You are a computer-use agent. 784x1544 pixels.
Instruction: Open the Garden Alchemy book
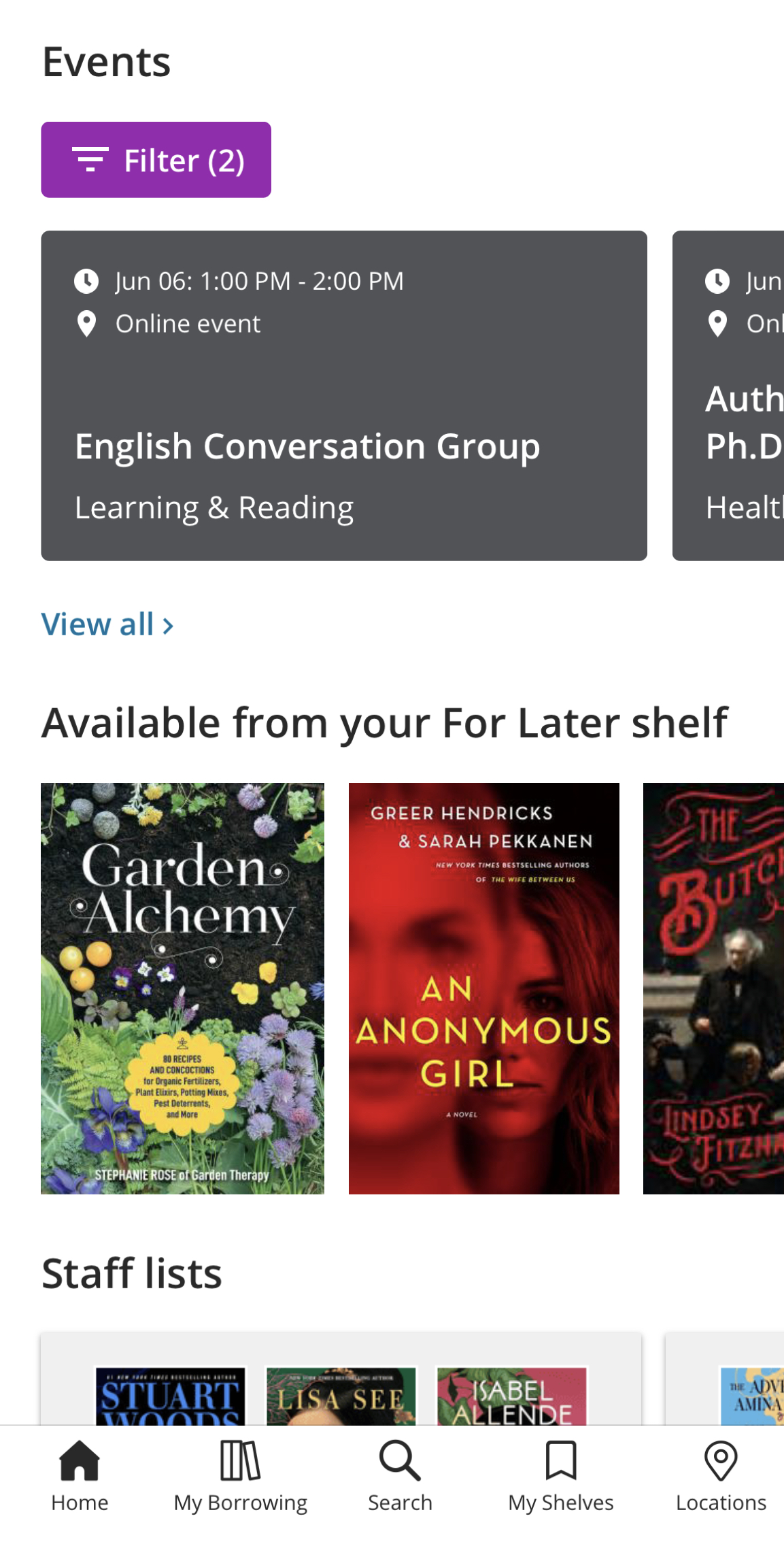click(182, 988)
